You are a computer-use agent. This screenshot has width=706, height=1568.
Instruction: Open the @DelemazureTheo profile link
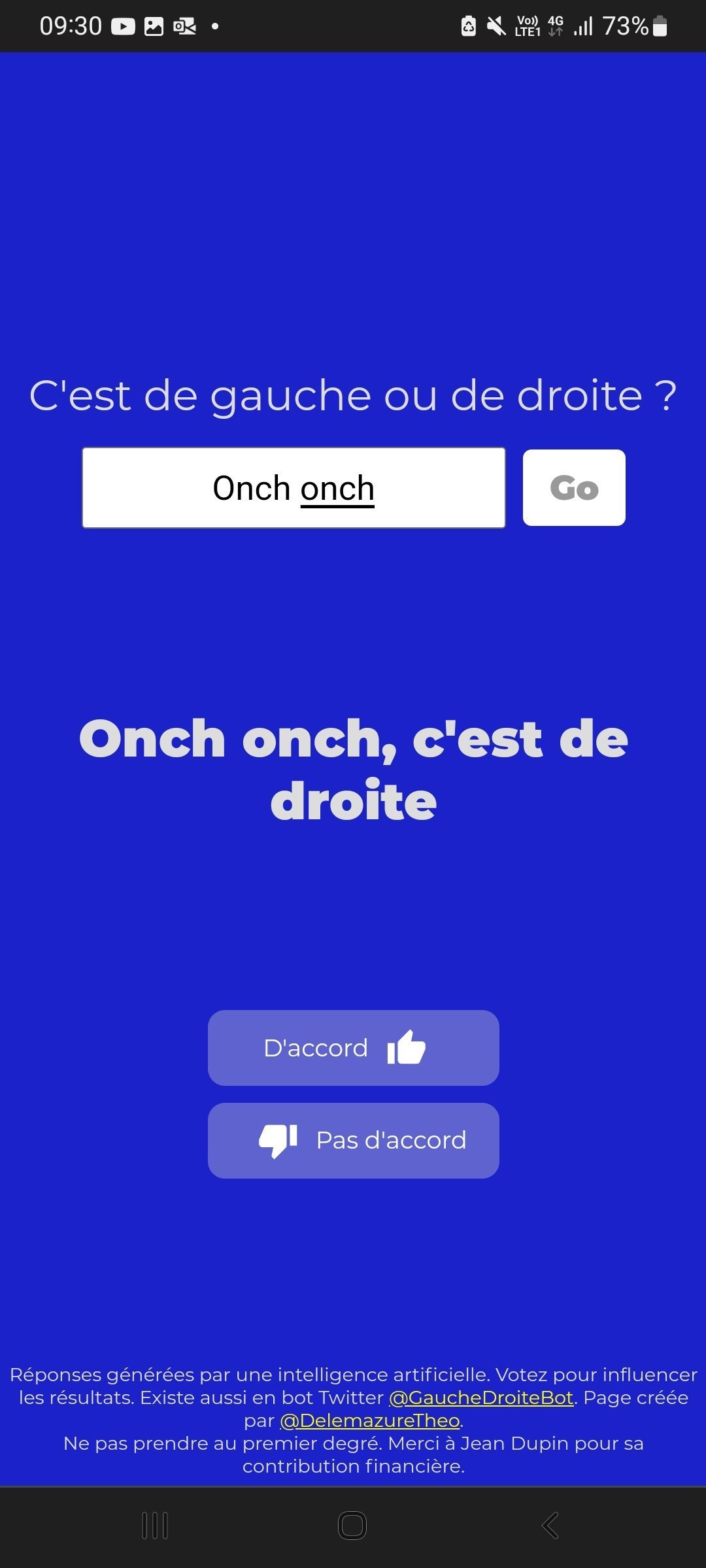[370, 1420]
